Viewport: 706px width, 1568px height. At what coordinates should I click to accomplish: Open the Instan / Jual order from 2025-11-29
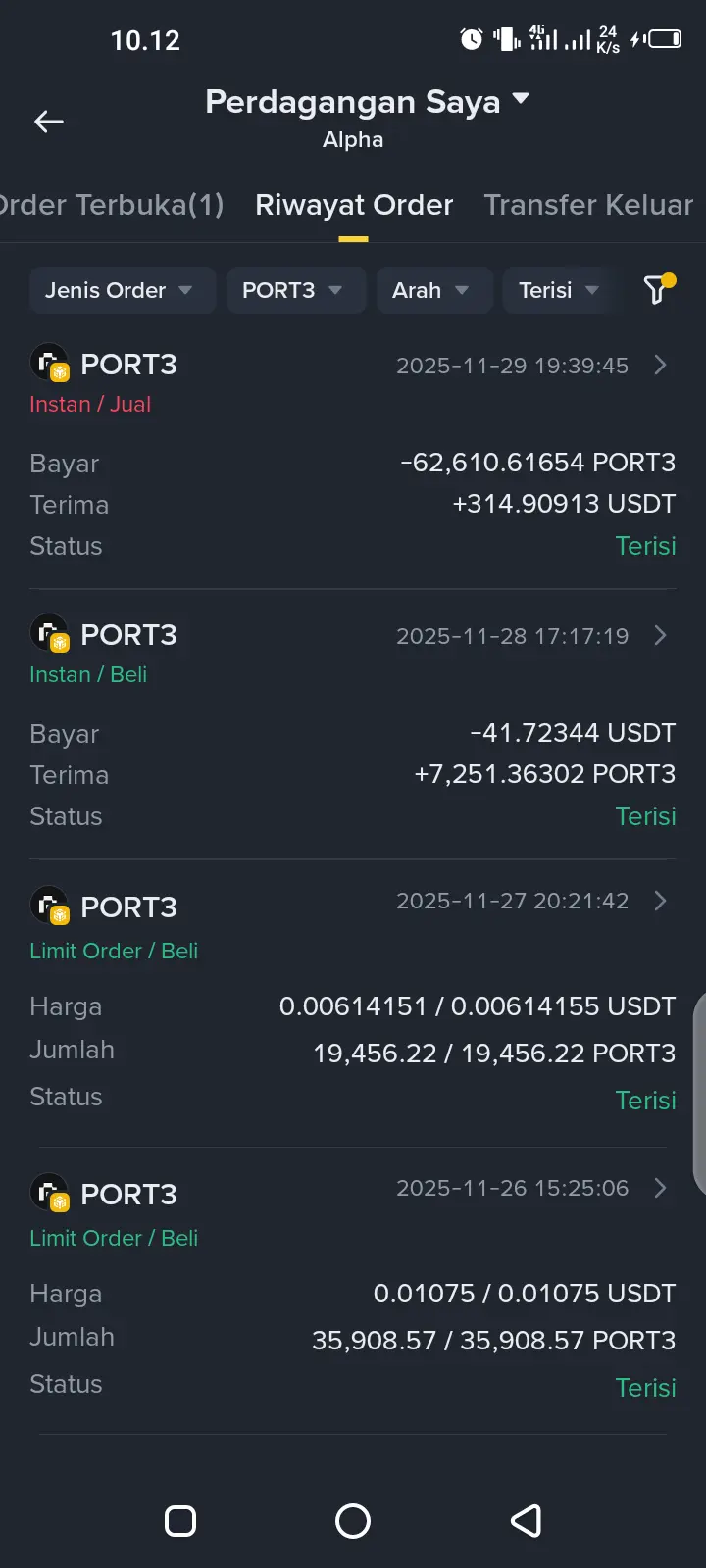click(x=659, y=366)
